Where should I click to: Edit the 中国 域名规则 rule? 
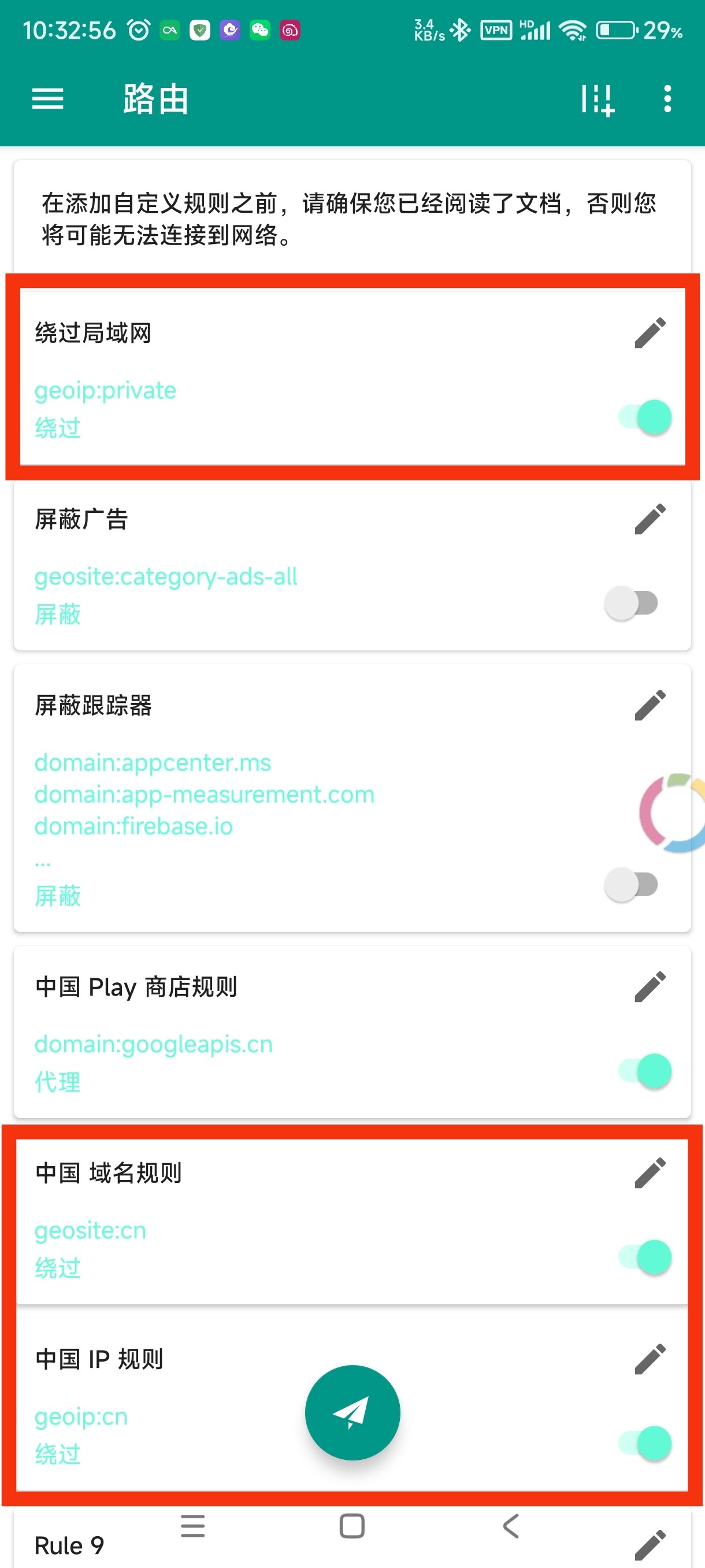(650, 1173)
